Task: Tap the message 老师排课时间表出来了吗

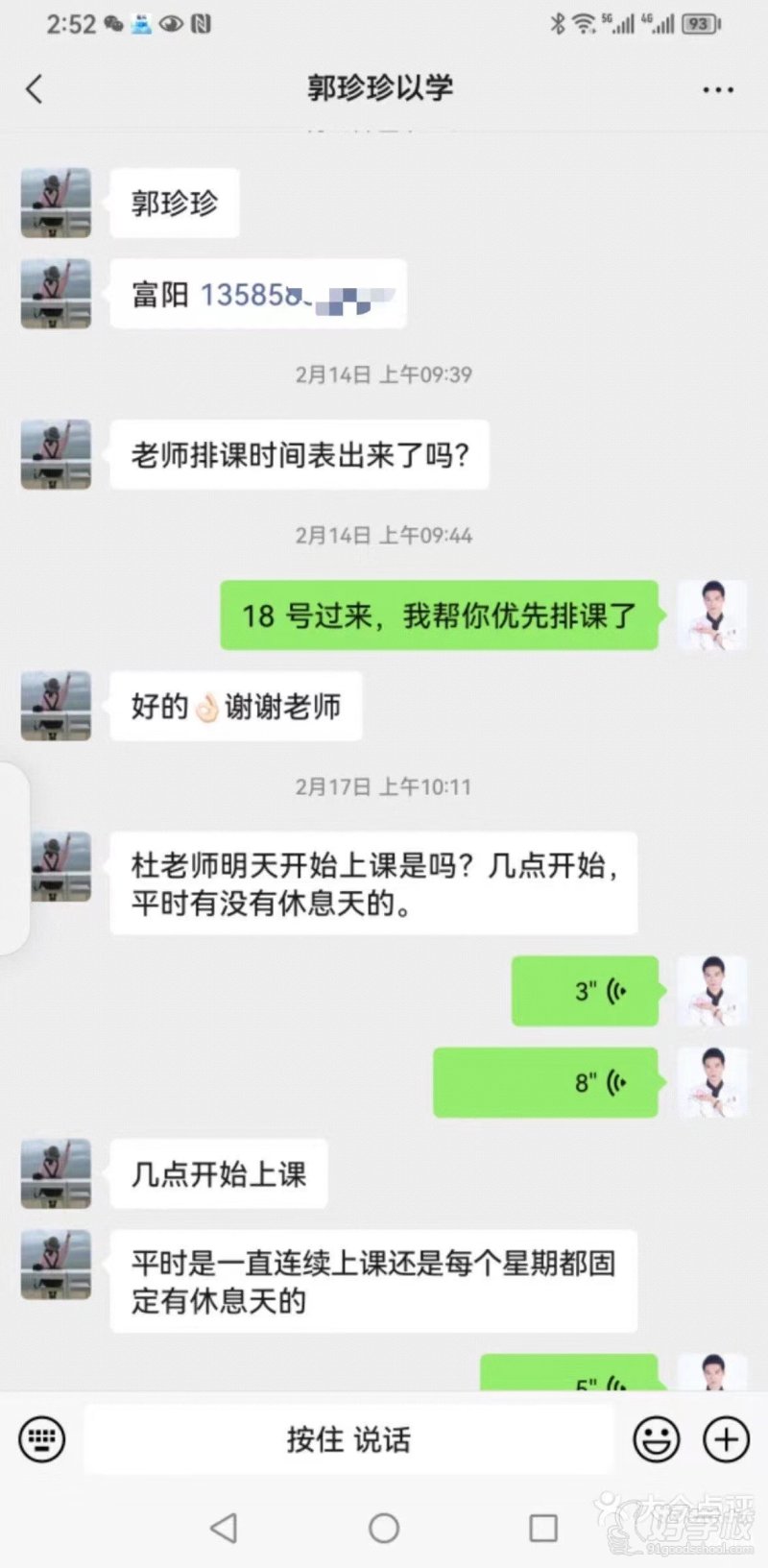Action: 300,455
